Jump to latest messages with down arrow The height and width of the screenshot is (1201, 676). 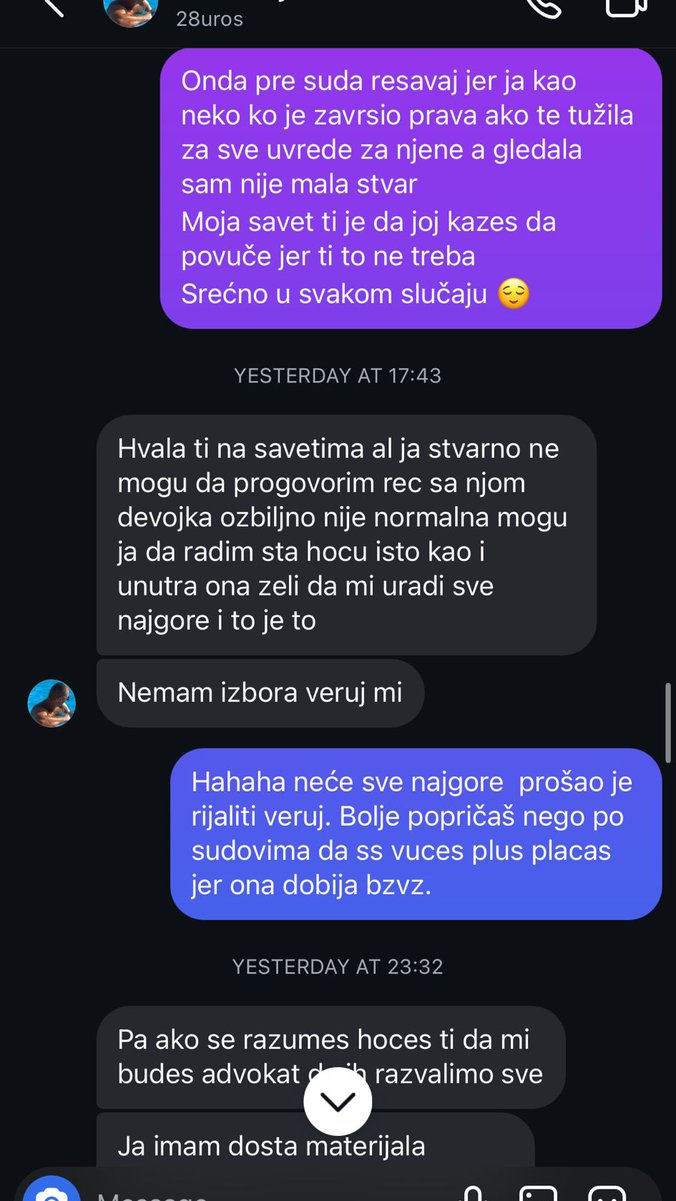click(x=338, y=1101)
